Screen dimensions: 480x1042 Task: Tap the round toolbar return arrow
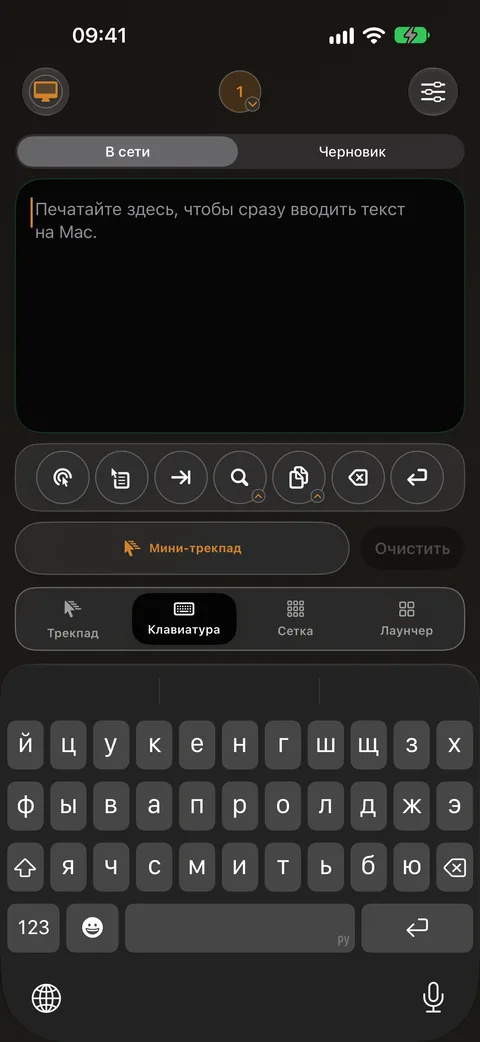[418, 477]
